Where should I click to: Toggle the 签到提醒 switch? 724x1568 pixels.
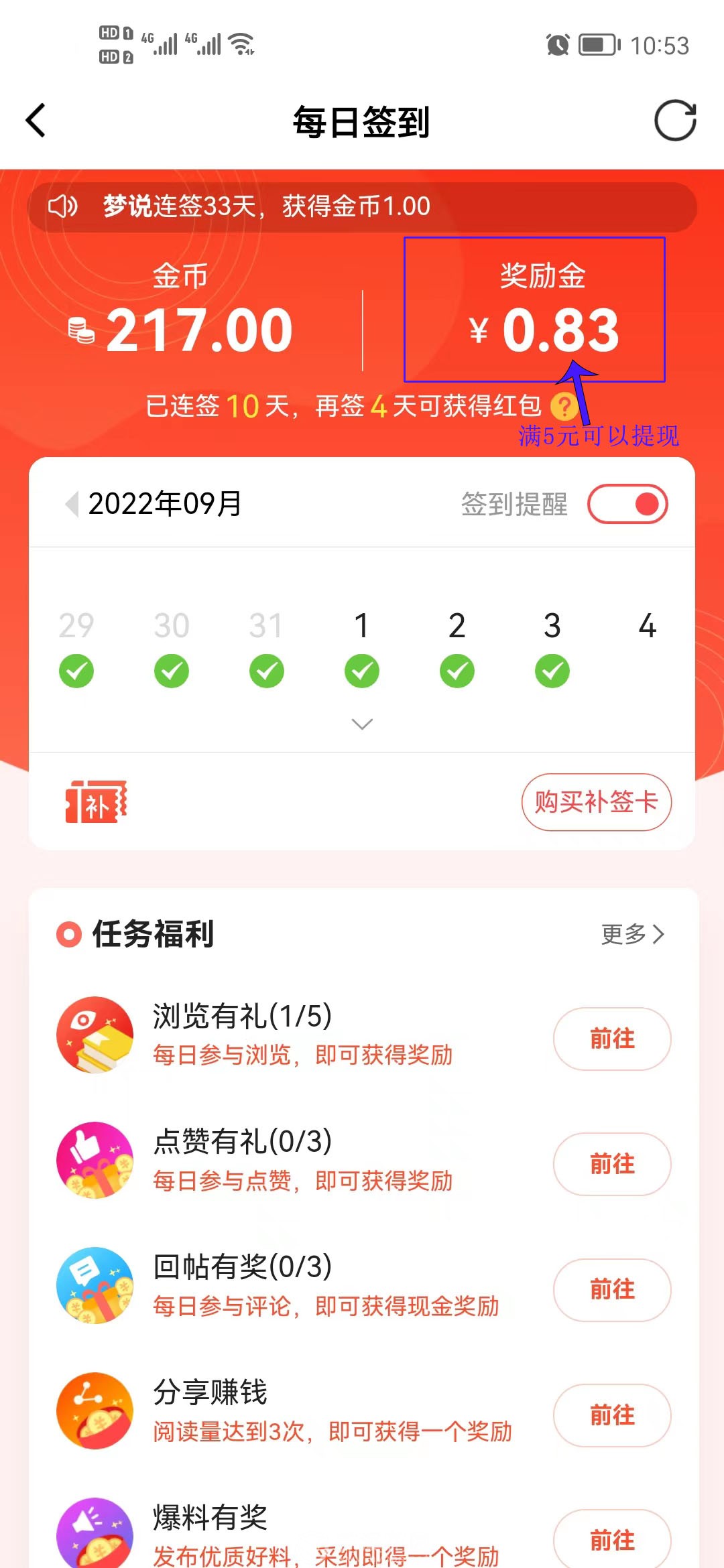coord(627,504)
